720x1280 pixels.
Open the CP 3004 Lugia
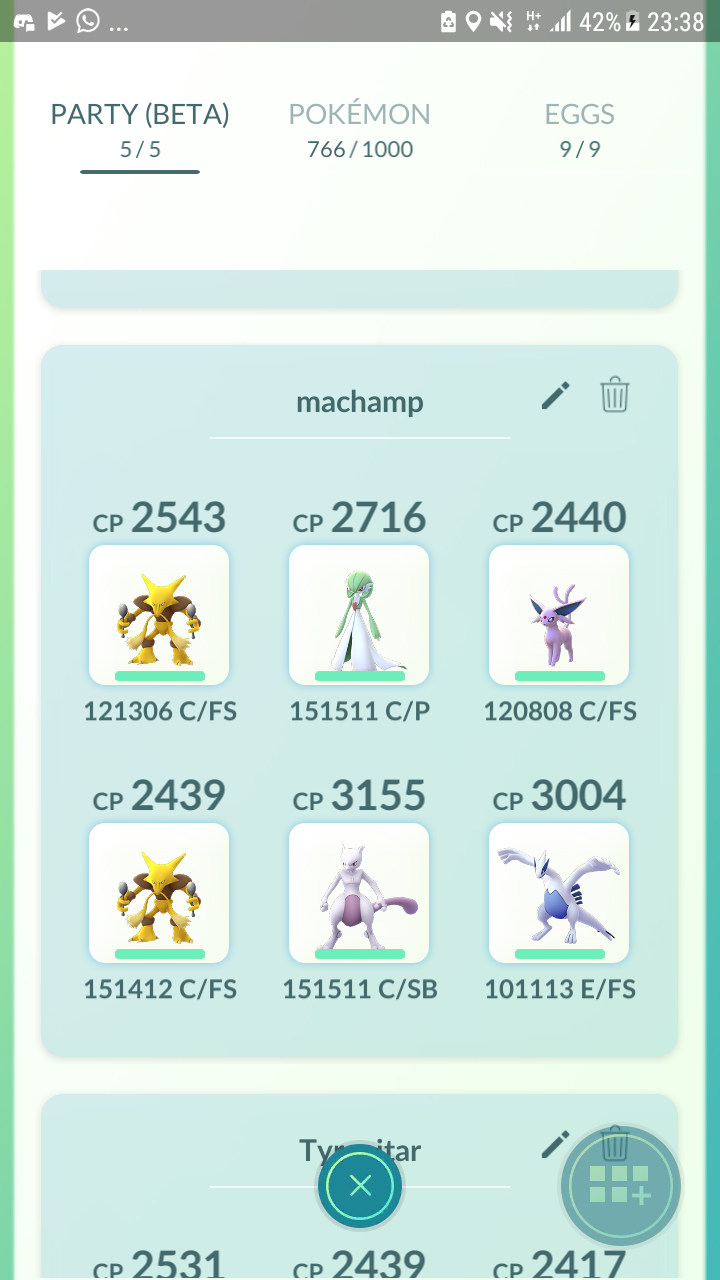[x=559, y=893]
